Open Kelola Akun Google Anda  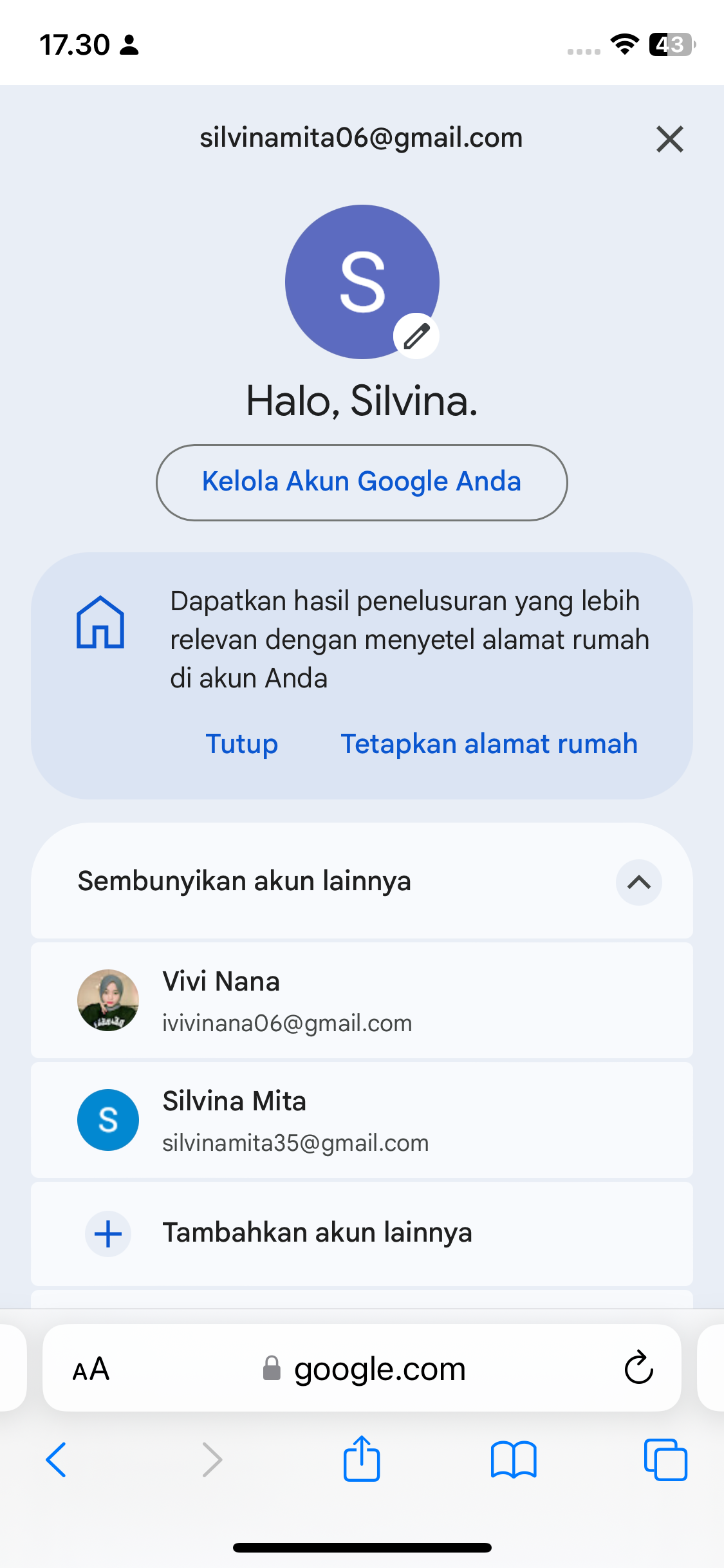(362, 482)
